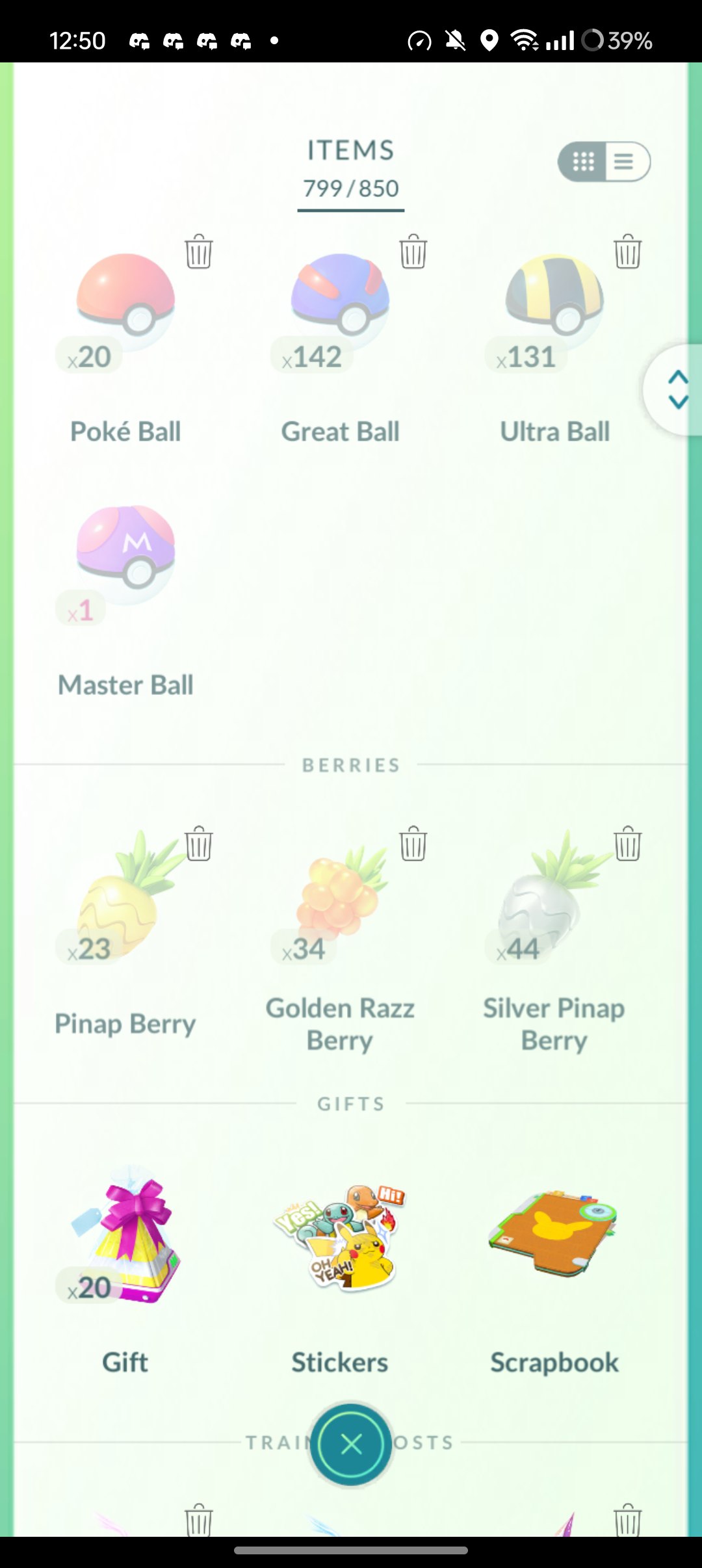
Task: Delete Poké Balls with trash icon
Action: coord(199,252)
